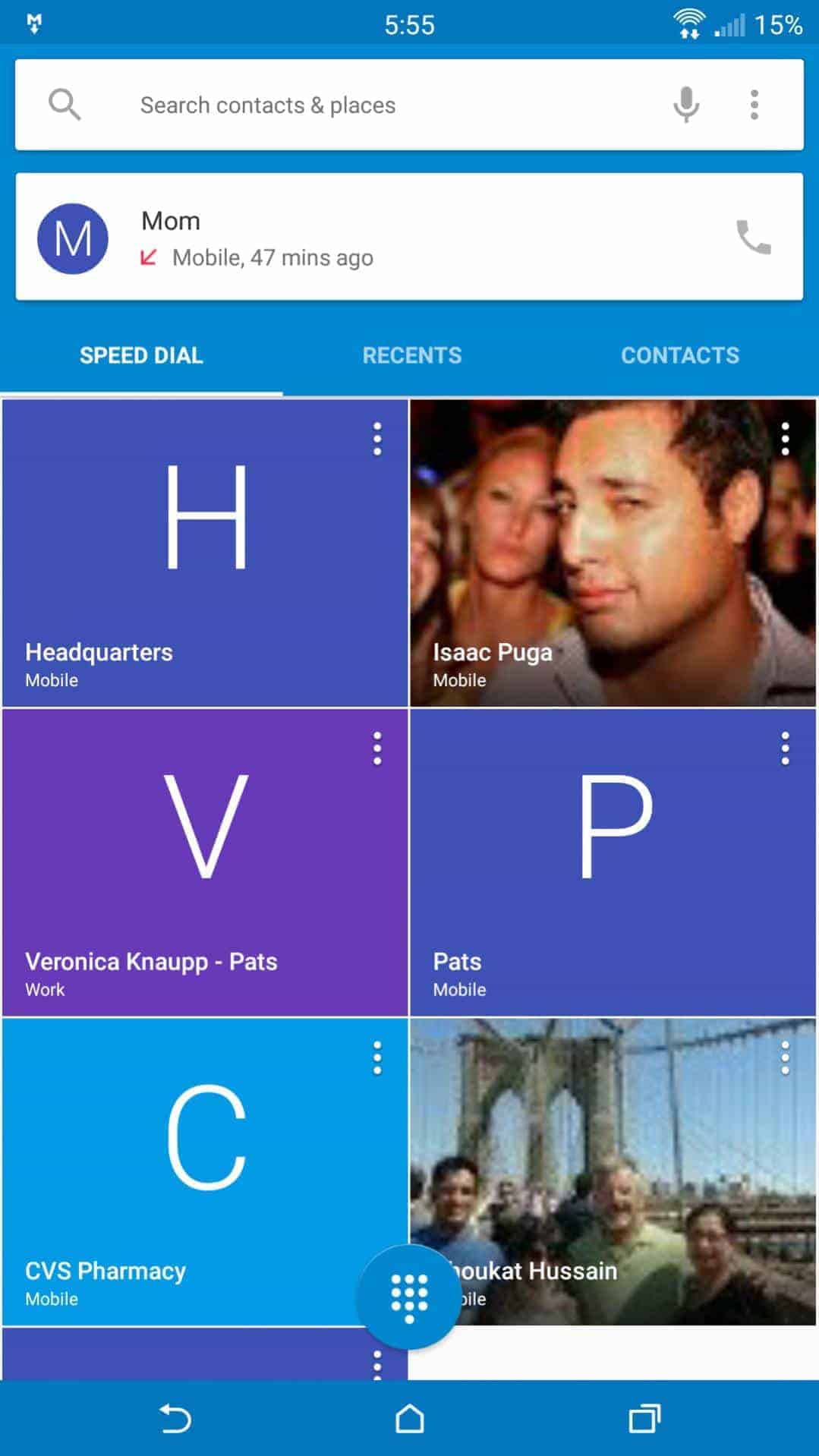Open options for the CVS Pharmacy tile
The width and height of the screenshot is (819, 1456).
coord(377,1058)
